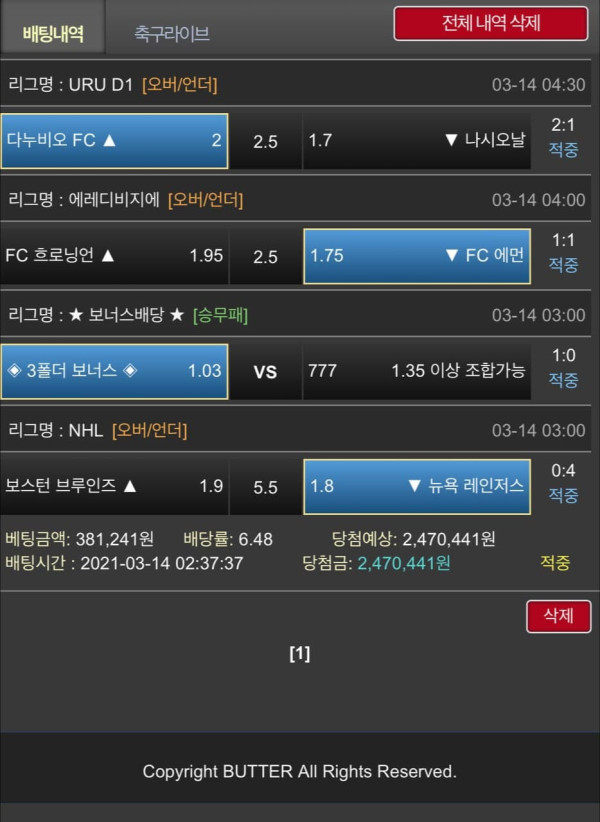Tap the 전체 내역 삭제 button
The width and height of the screenshot is (600, 822).
tap(490, 23)
